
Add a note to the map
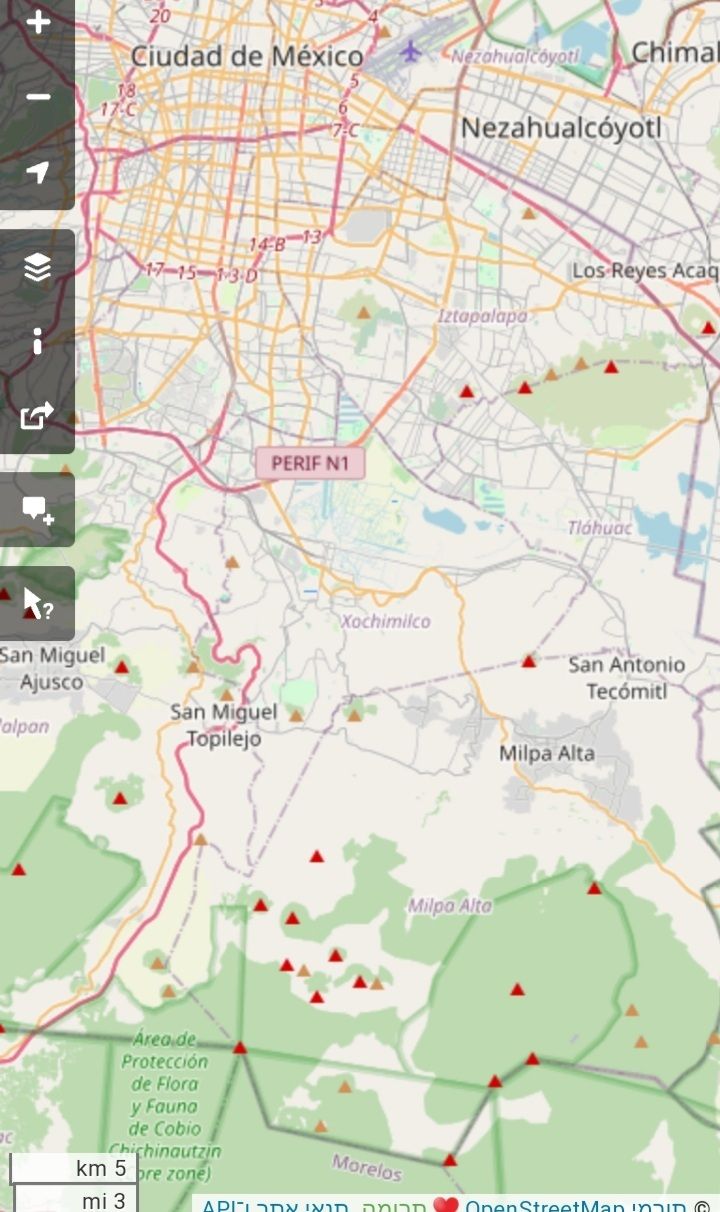[37, 510]
